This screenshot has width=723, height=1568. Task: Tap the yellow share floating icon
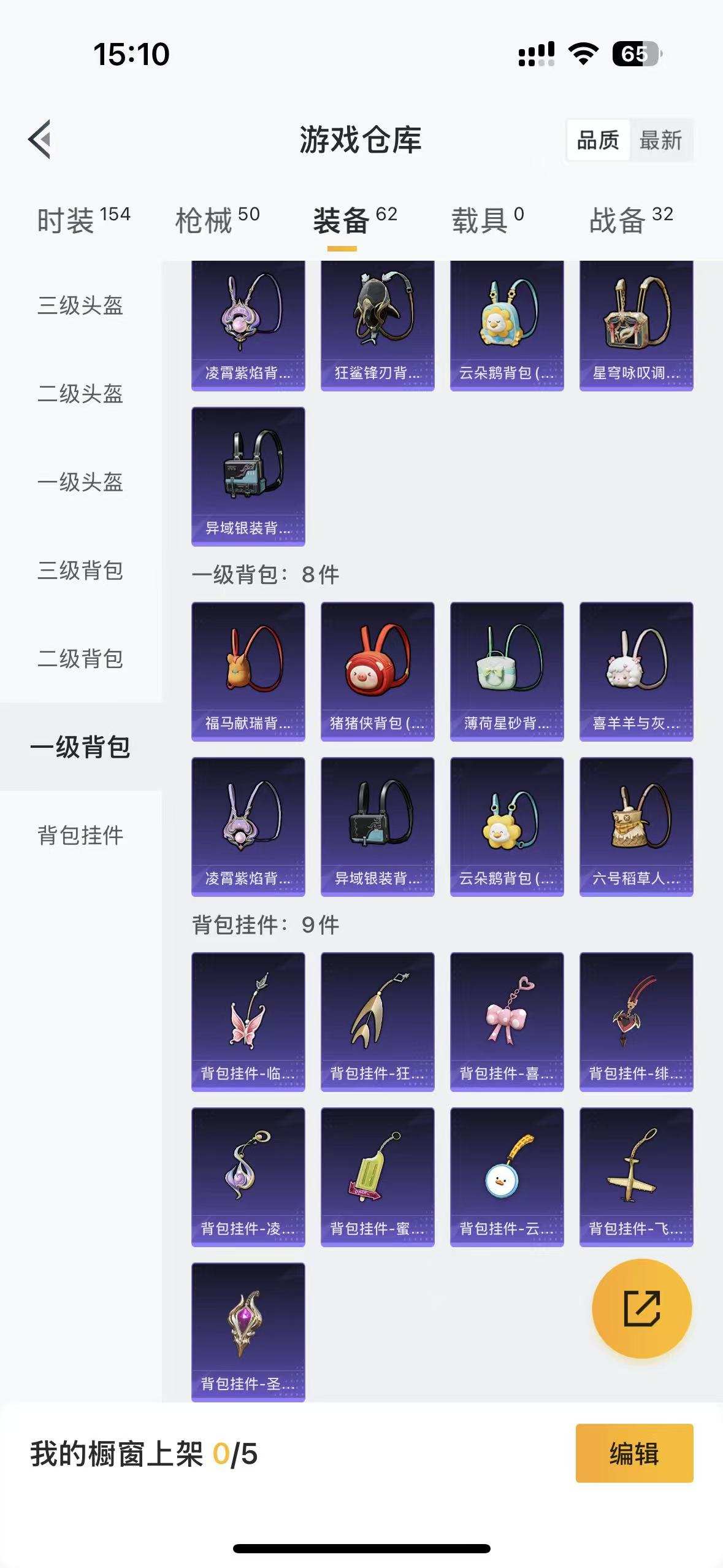[x=642, y=1309]
